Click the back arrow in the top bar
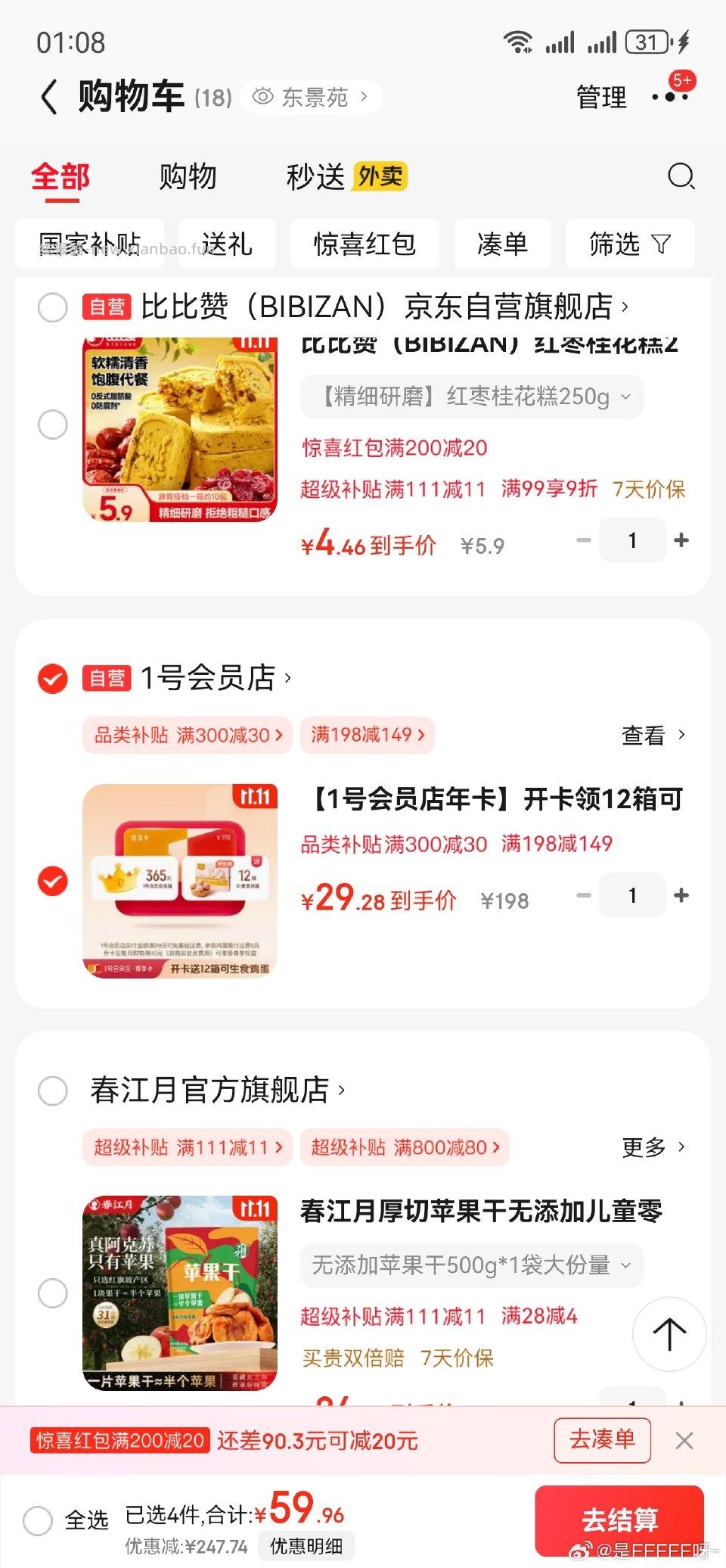The image size is (726, 1568). tap(48, 96)
